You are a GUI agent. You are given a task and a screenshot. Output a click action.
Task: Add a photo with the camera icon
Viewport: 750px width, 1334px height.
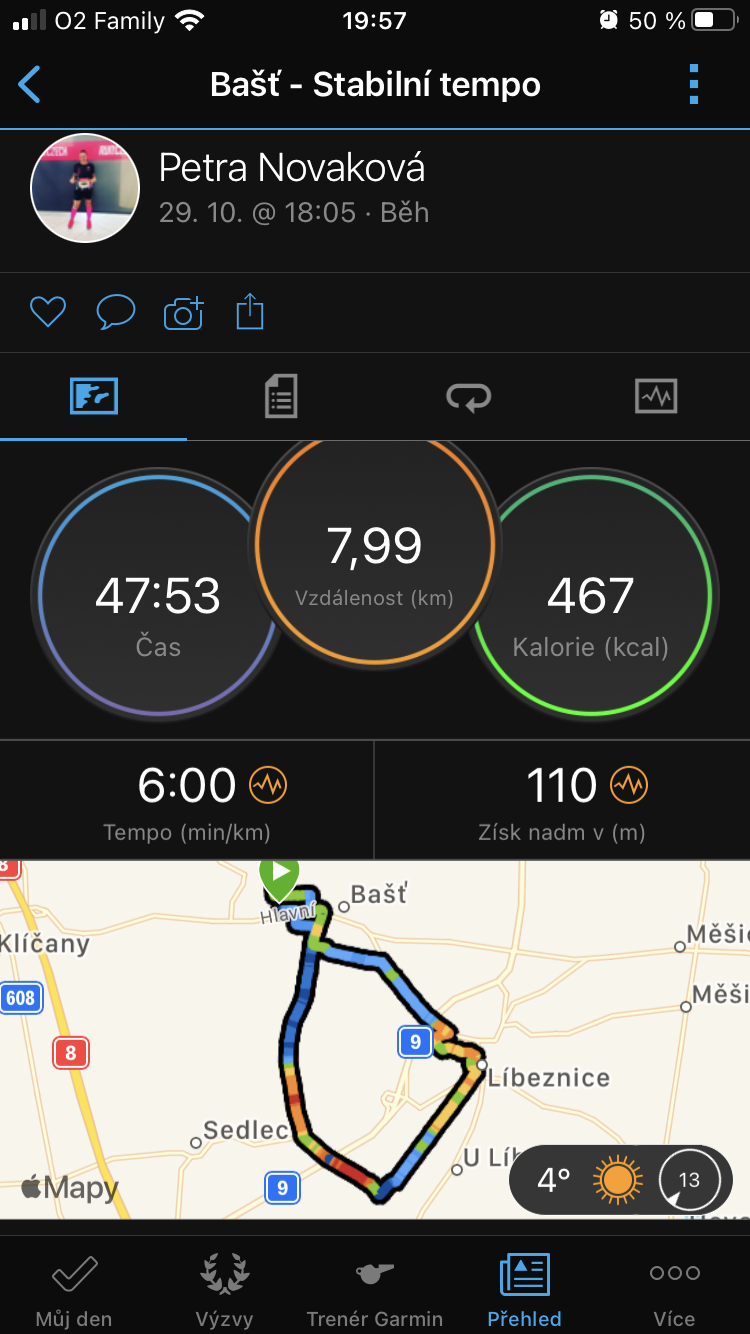click(x=184, y=313)
